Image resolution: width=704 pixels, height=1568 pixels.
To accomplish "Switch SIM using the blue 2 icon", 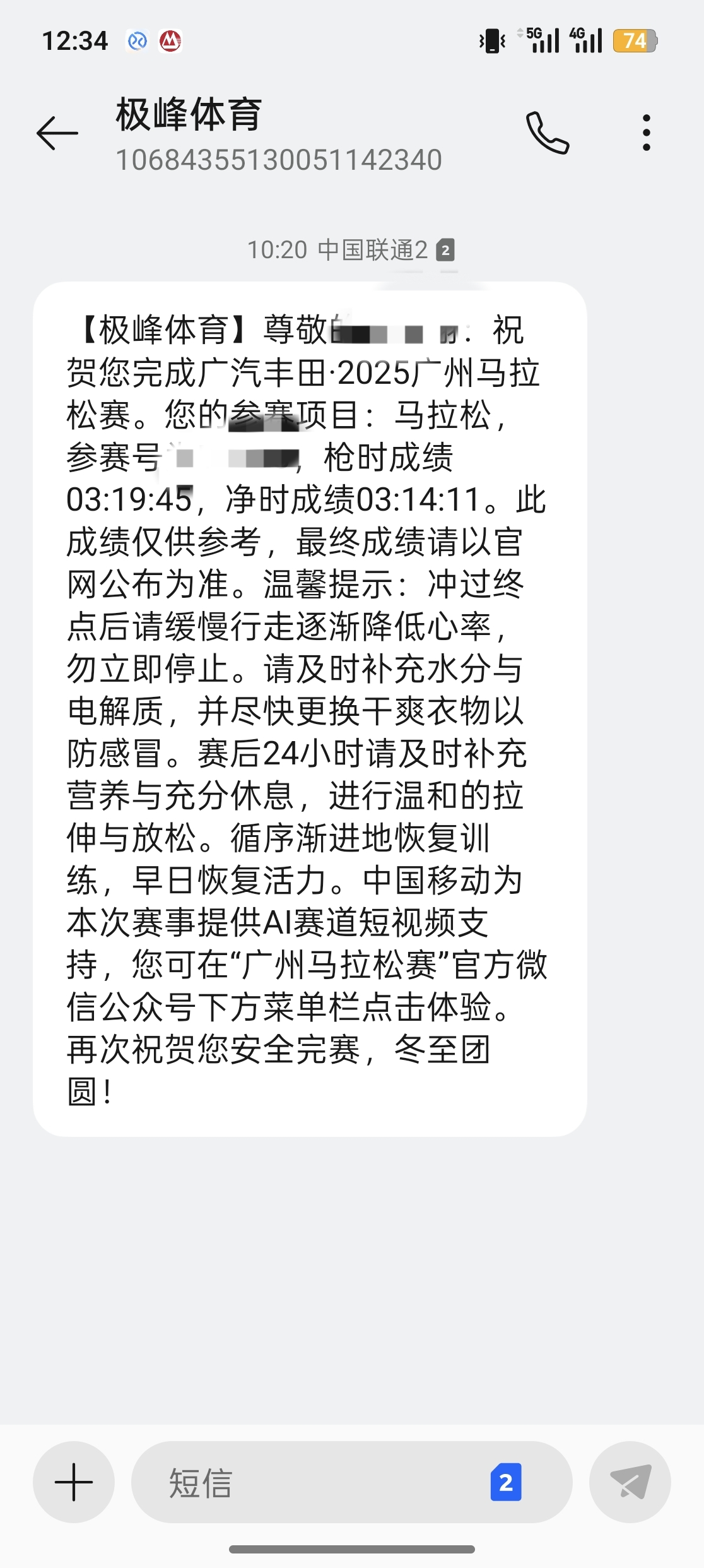I will [506, 1482].
